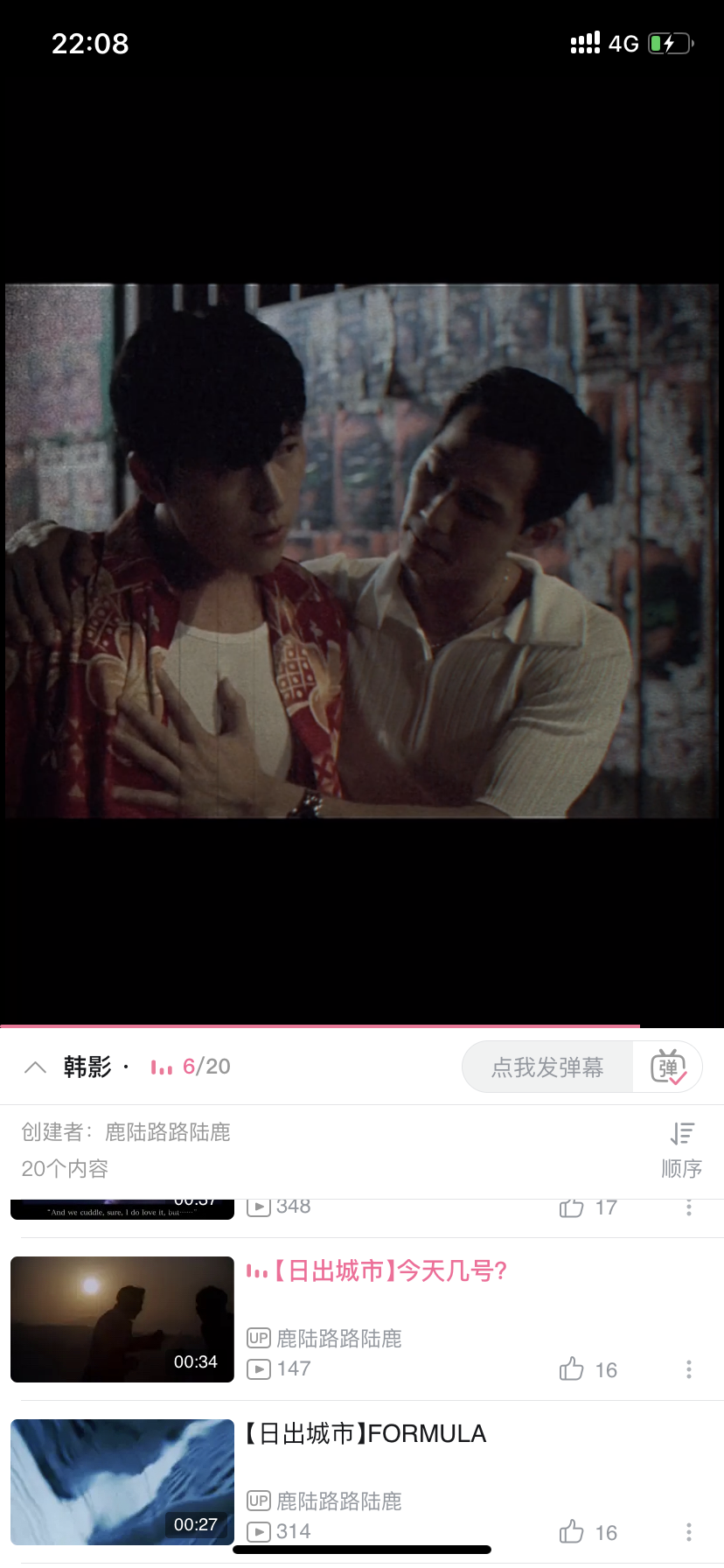Tap 点我发弹幕 to write a danmaku

[547, 1067]
